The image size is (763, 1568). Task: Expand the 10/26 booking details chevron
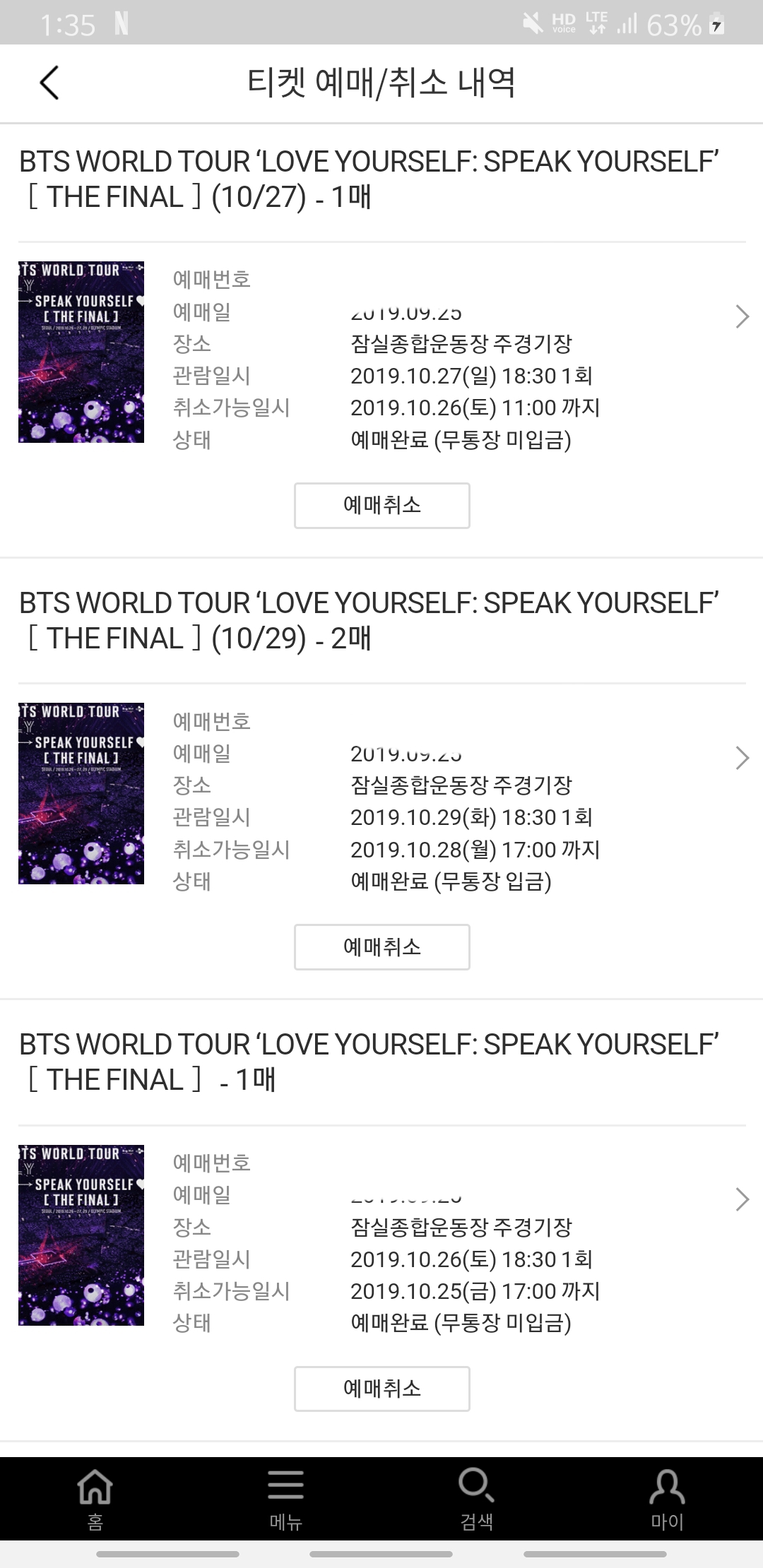(743, 1199)
